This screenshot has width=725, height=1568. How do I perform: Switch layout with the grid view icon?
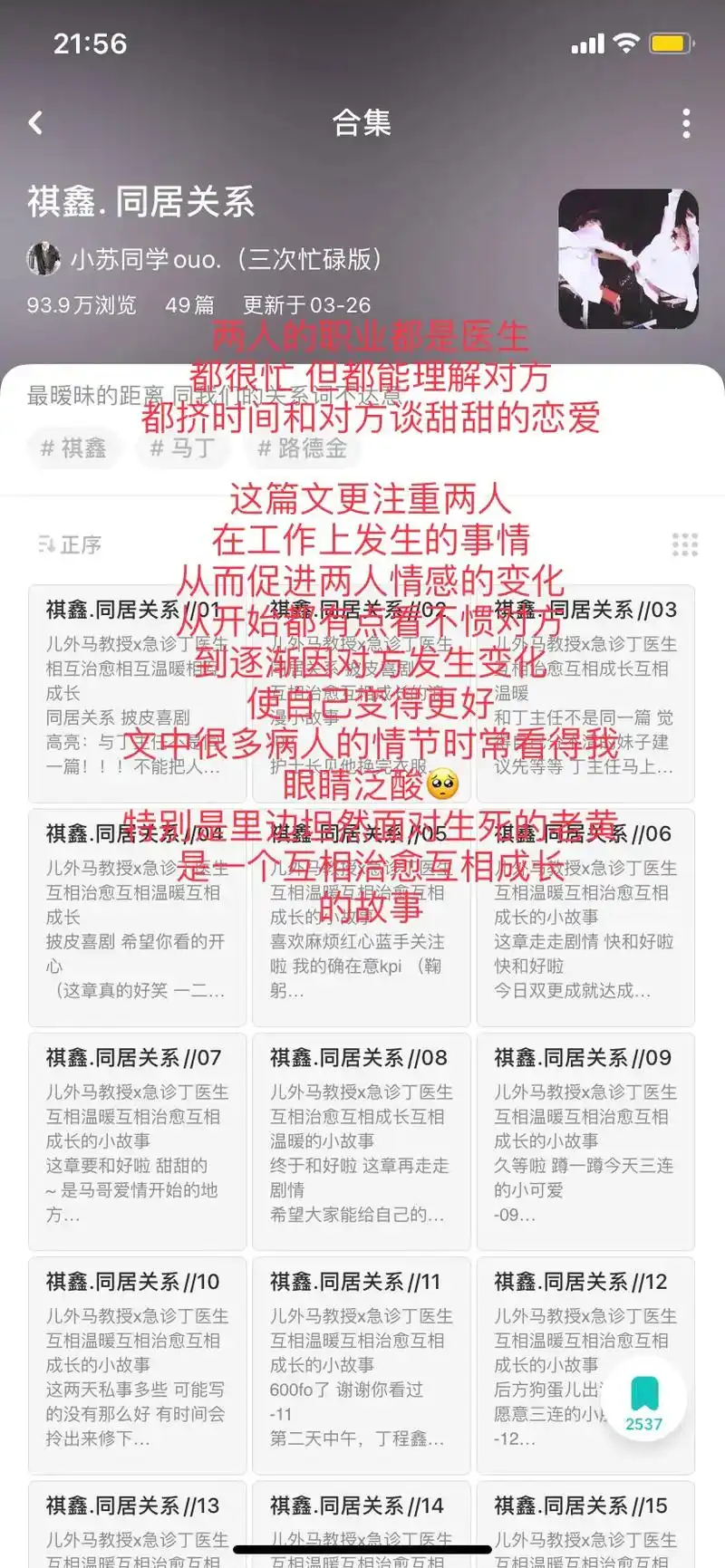click(x=684, y=544)
